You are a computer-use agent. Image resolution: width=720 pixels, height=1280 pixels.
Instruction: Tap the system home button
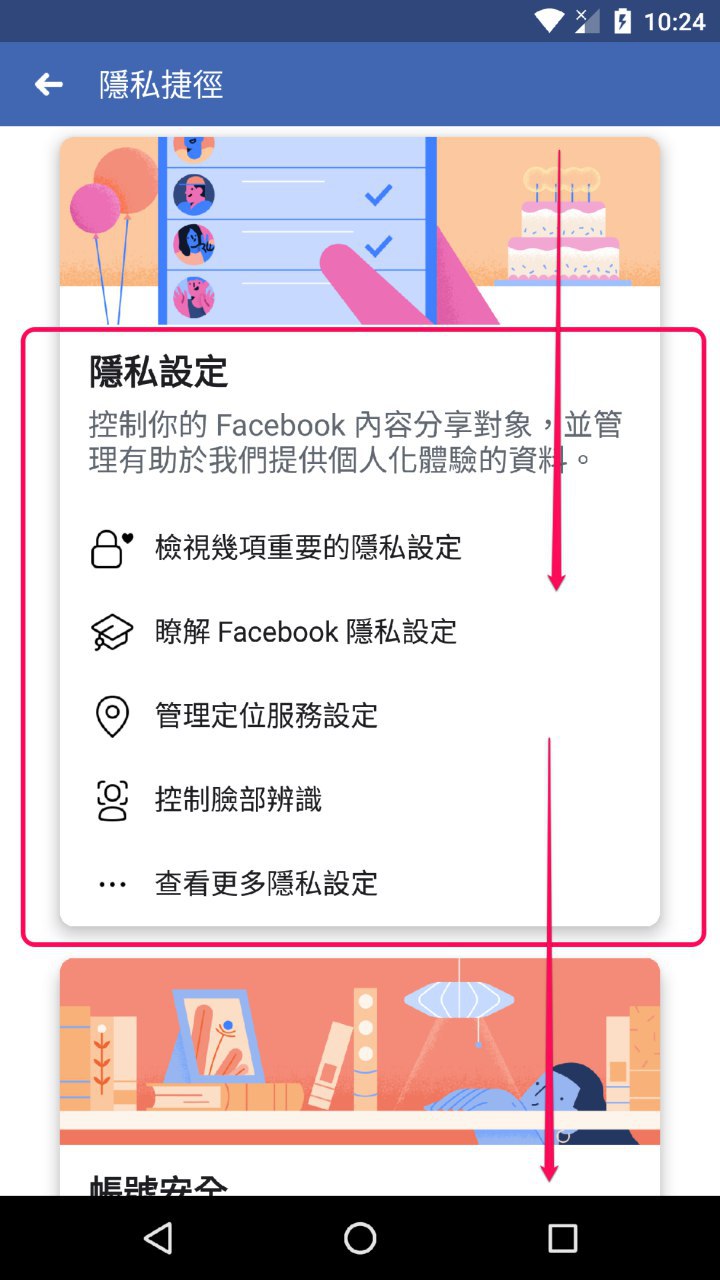coord(360,1238)
